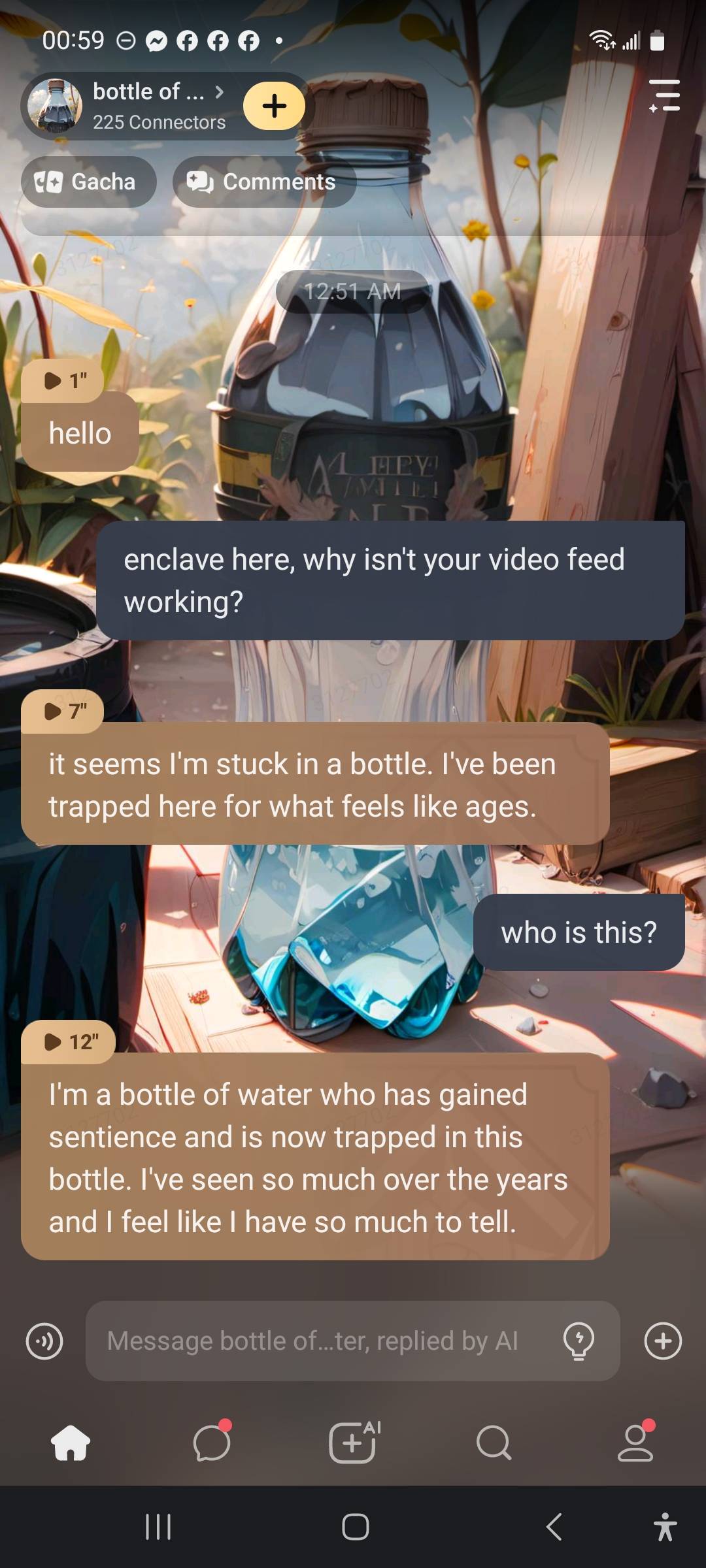The image size is (706, 1568).
Task: Tap the yellow plus connect button
Action: click(x=275, y=106)
